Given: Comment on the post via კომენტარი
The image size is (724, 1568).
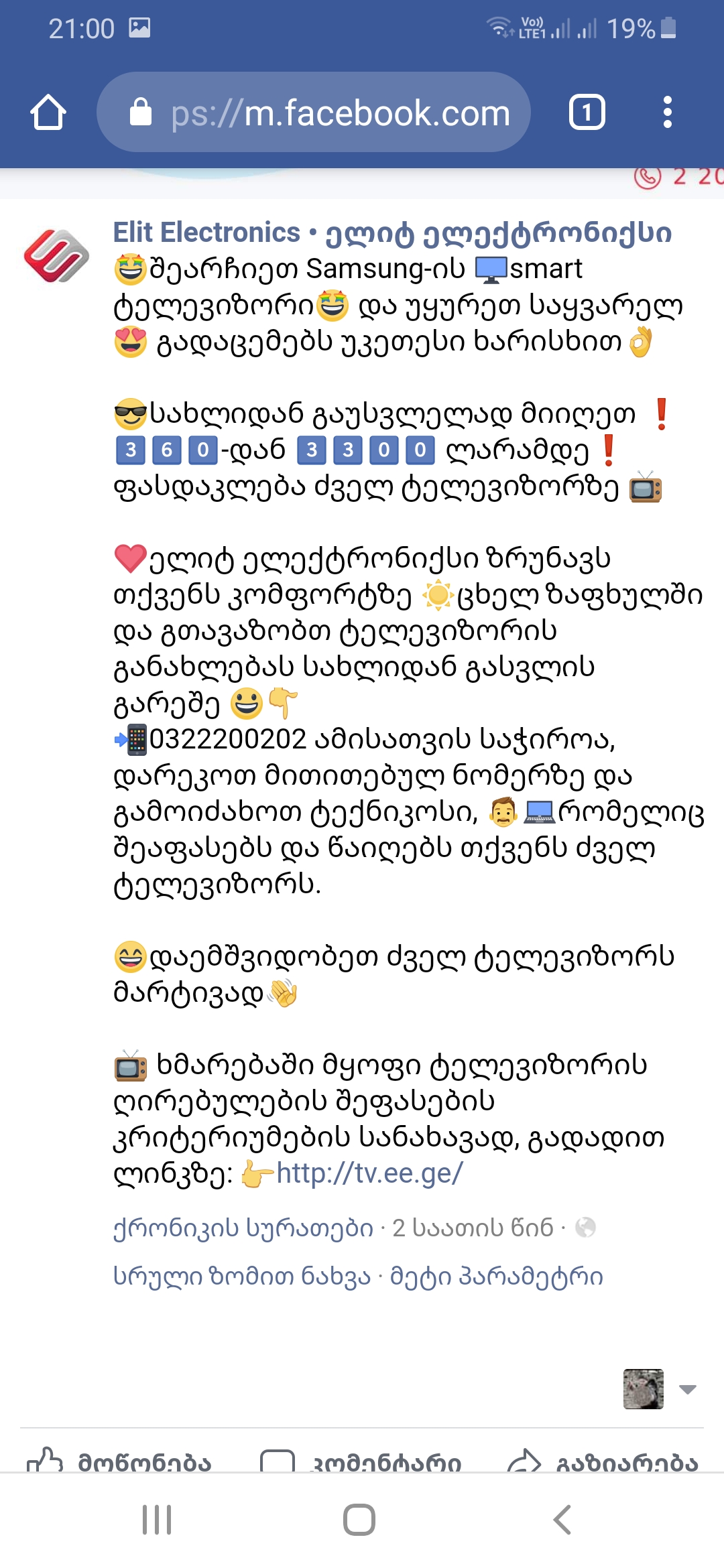Looking at the screenshot, I should point(362,1461).
